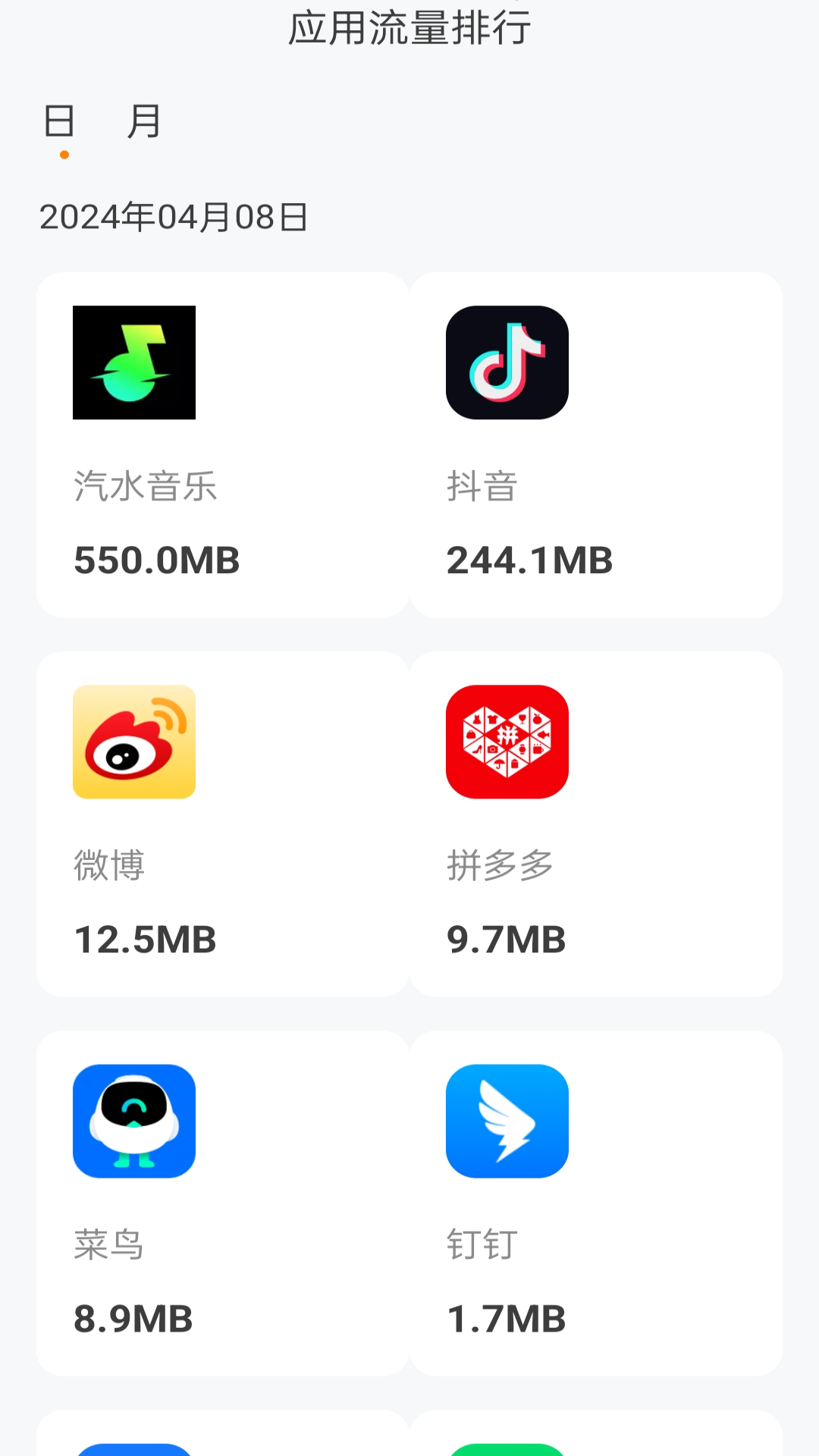This screenshot has height=1456, width=819.
Task: Open the 抖音 data usage card
Action: [595, 444]
